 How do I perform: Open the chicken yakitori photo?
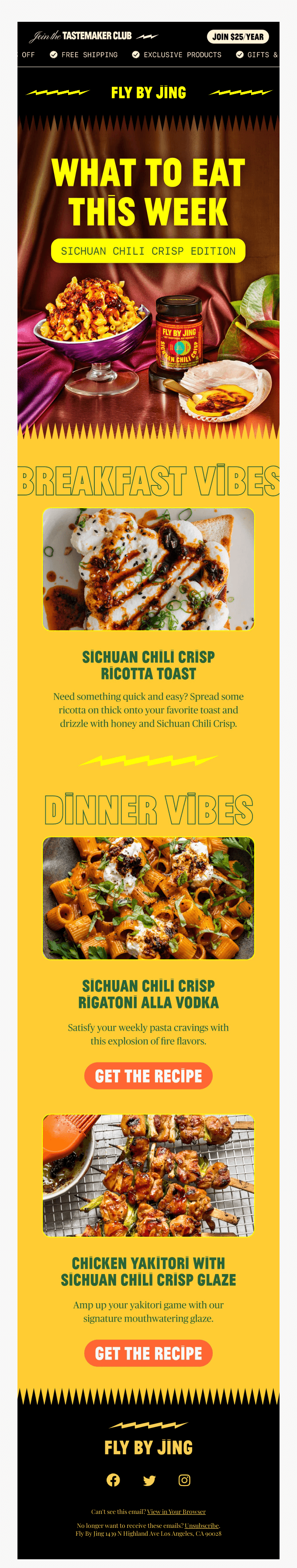click(148, 1175)
